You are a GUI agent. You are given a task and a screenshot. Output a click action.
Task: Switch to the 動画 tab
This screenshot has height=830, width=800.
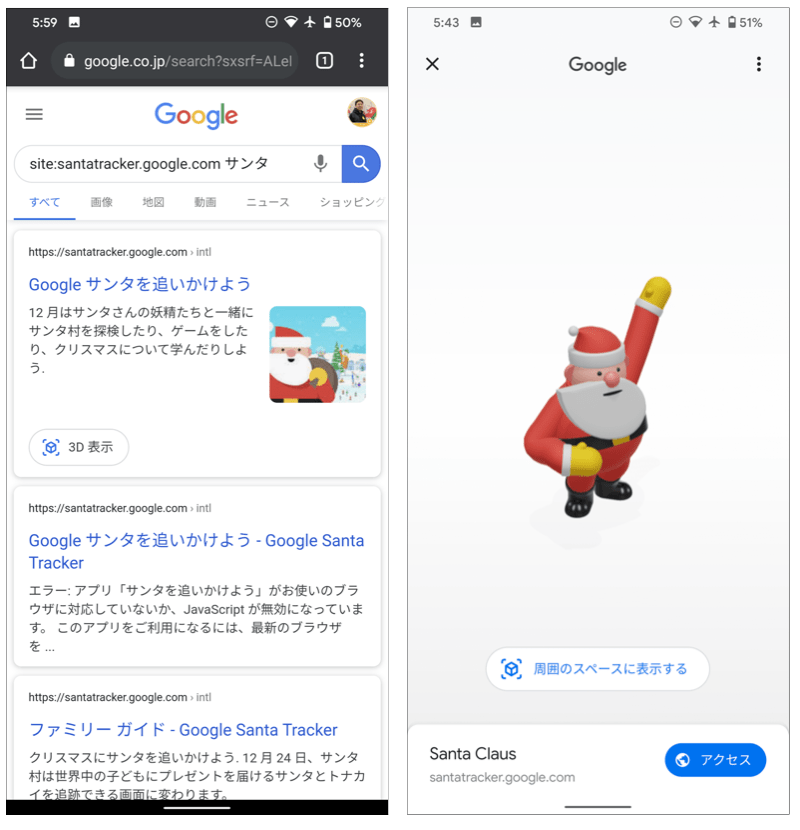[205, 202]
